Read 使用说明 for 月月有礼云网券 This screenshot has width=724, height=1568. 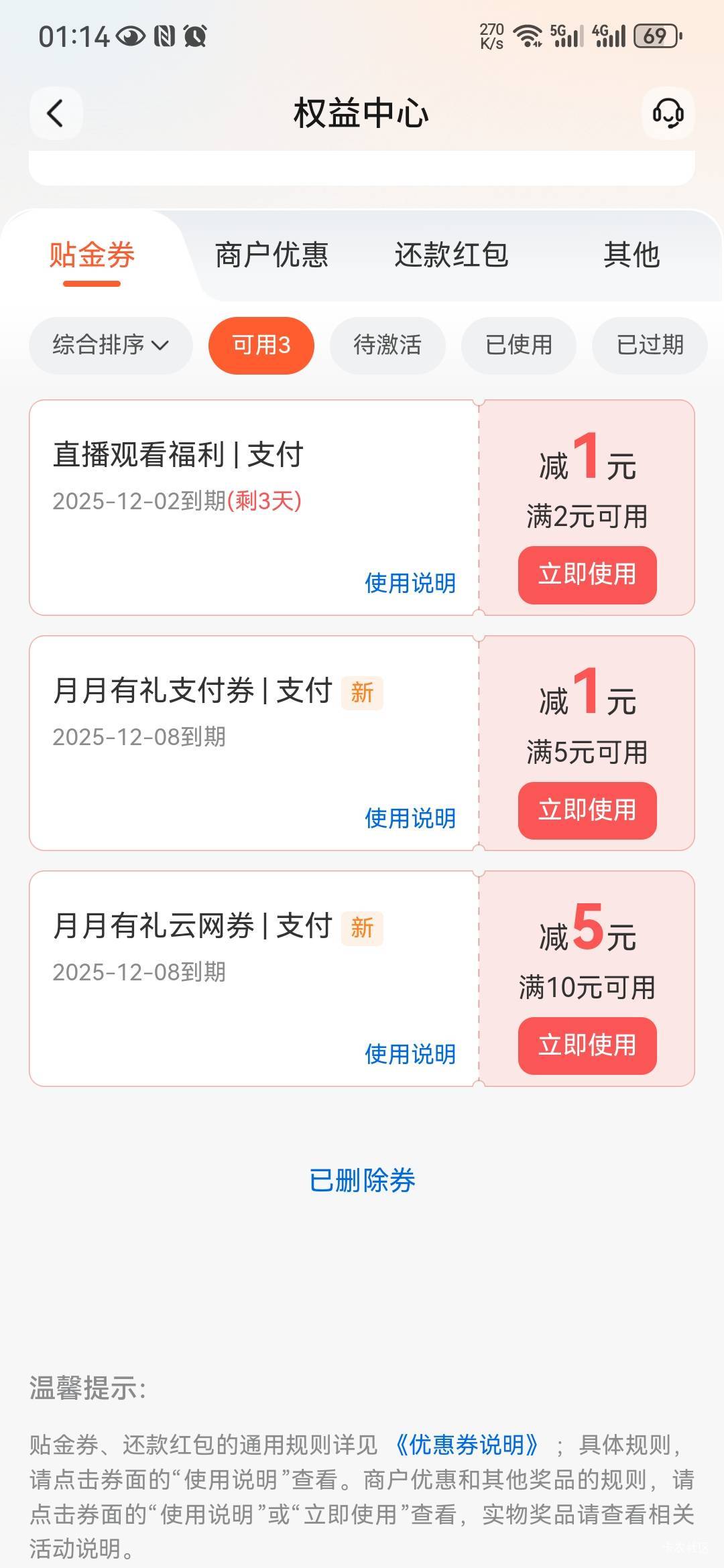pos(410,1054)
